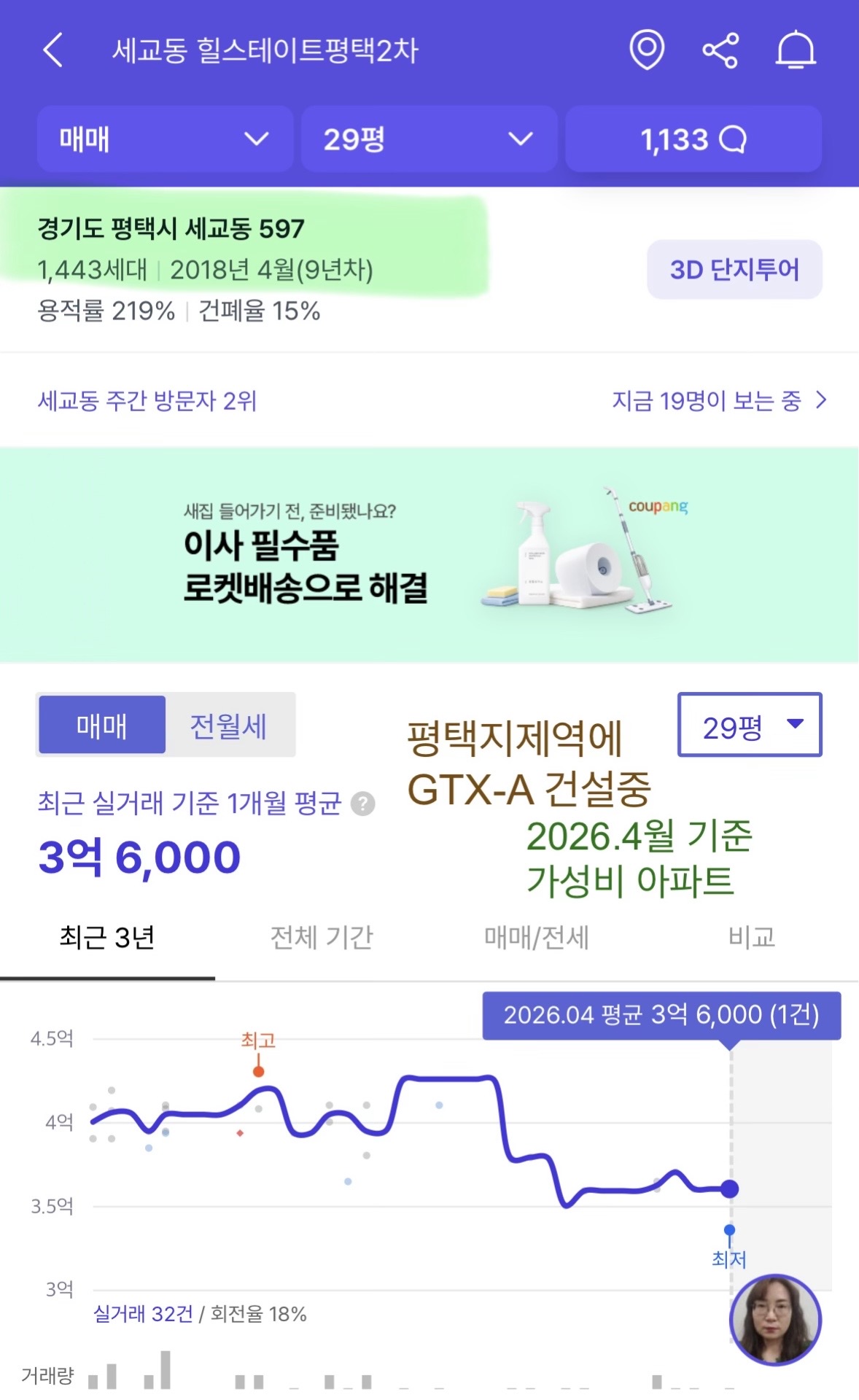The width and height of the screenshot is (859, 1400).
Task: Share this apartment complex page
Action: tap(720, 50)
